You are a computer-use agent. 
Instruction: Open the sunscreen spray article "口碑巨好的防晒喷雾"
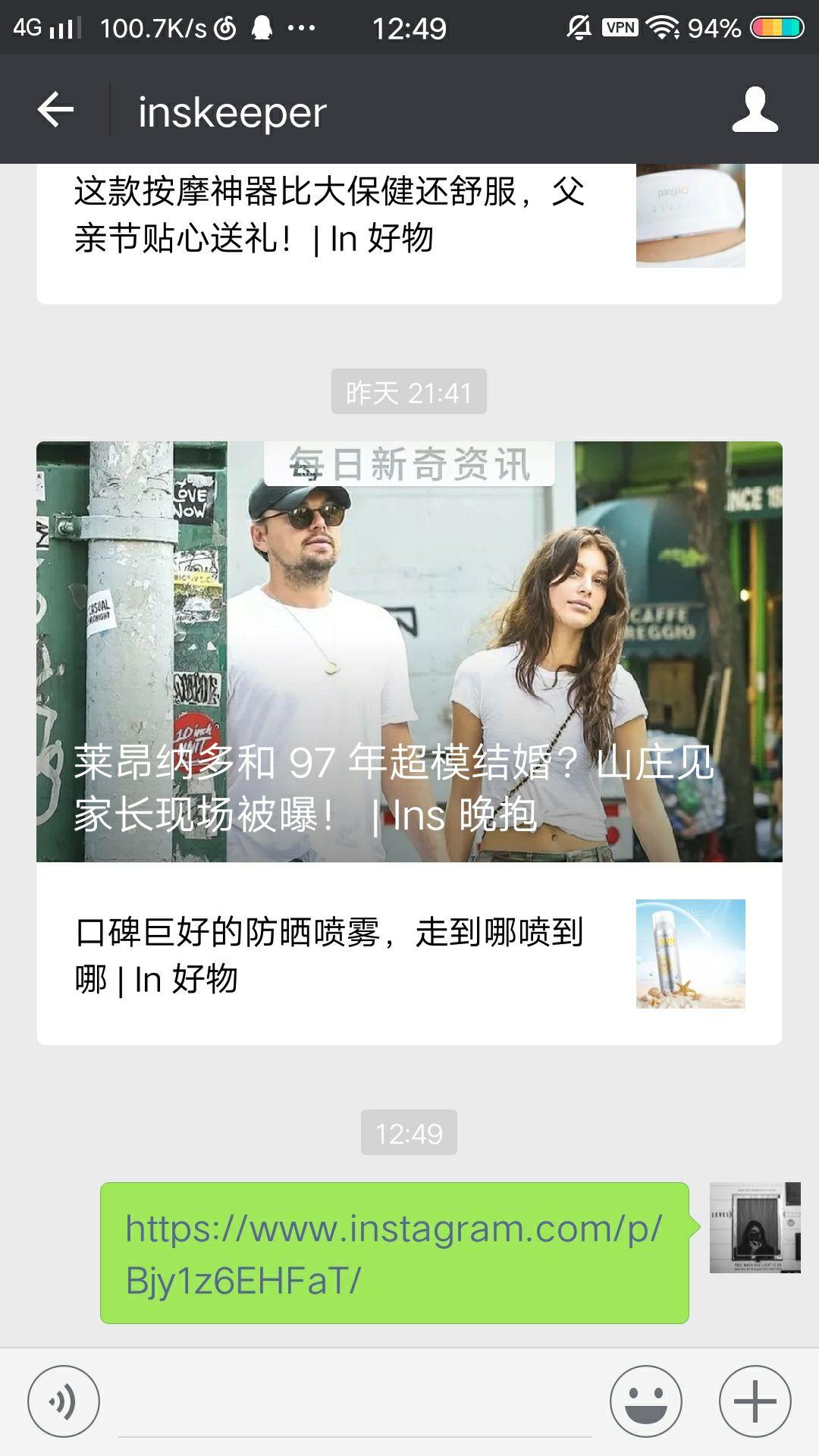coord(341,955)
